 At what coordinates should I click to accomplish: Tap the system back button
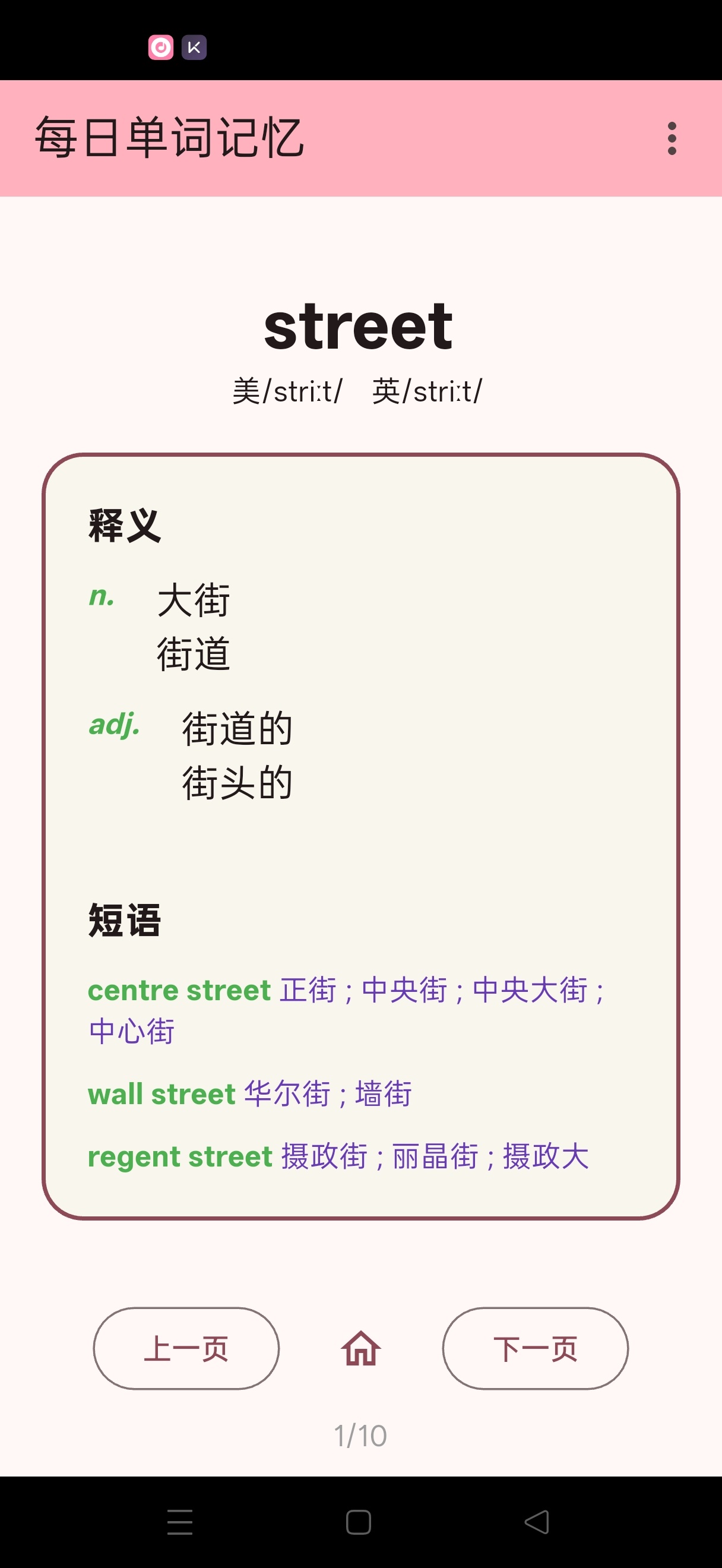click(537, 1522)
